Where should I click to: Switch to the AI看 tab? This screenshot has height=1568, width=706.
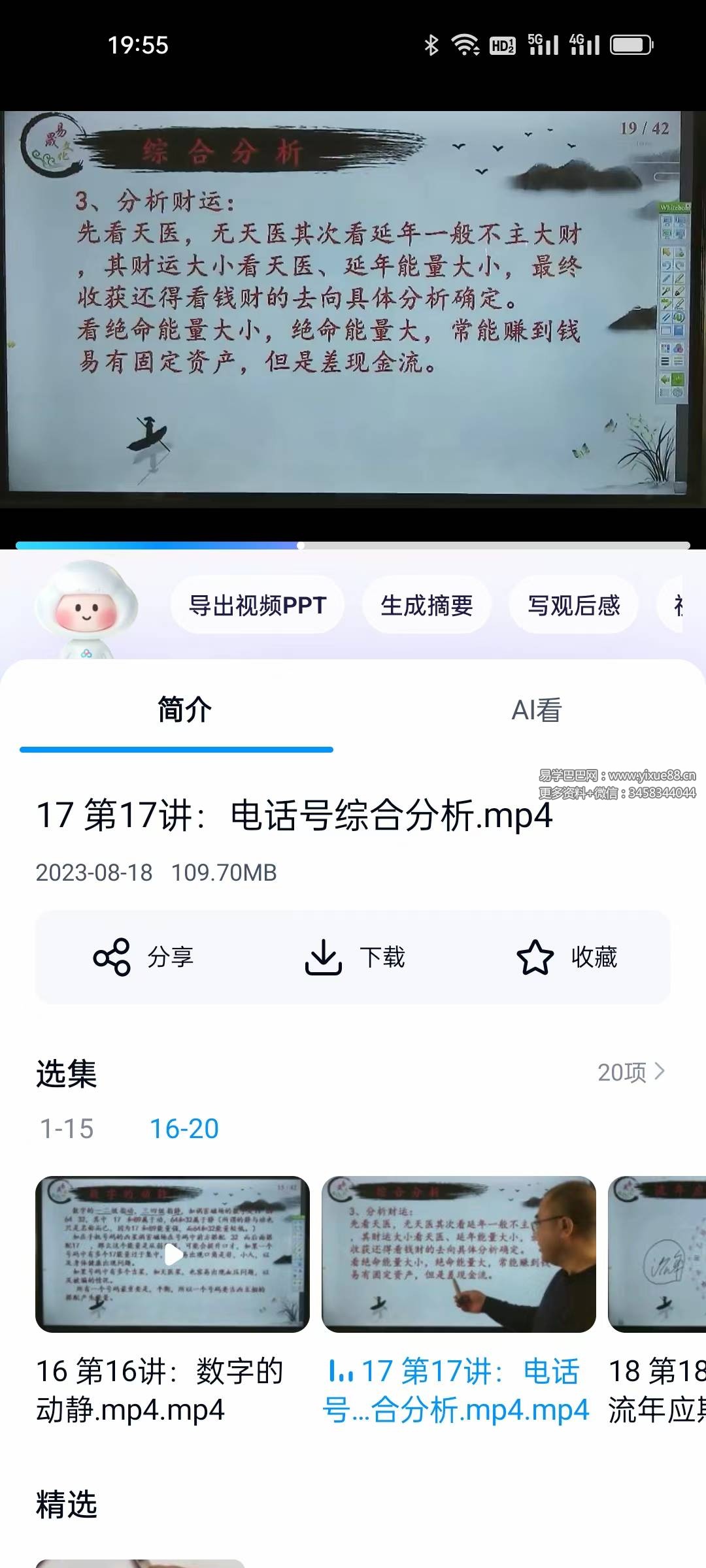point(536,710)
